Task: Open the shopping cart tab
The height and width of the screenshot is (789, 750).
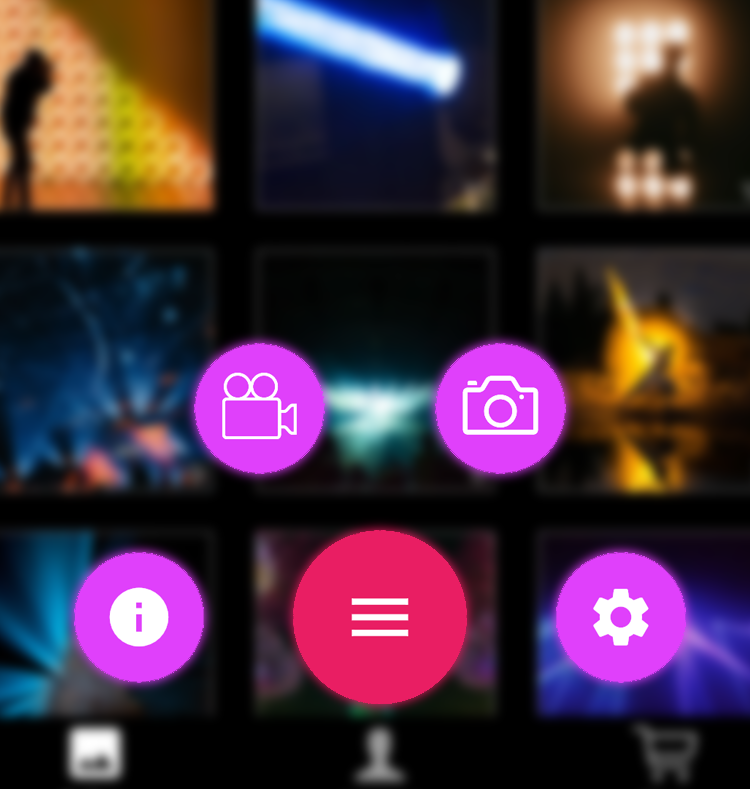Action: pyautogui.click(x=667, y=754)
